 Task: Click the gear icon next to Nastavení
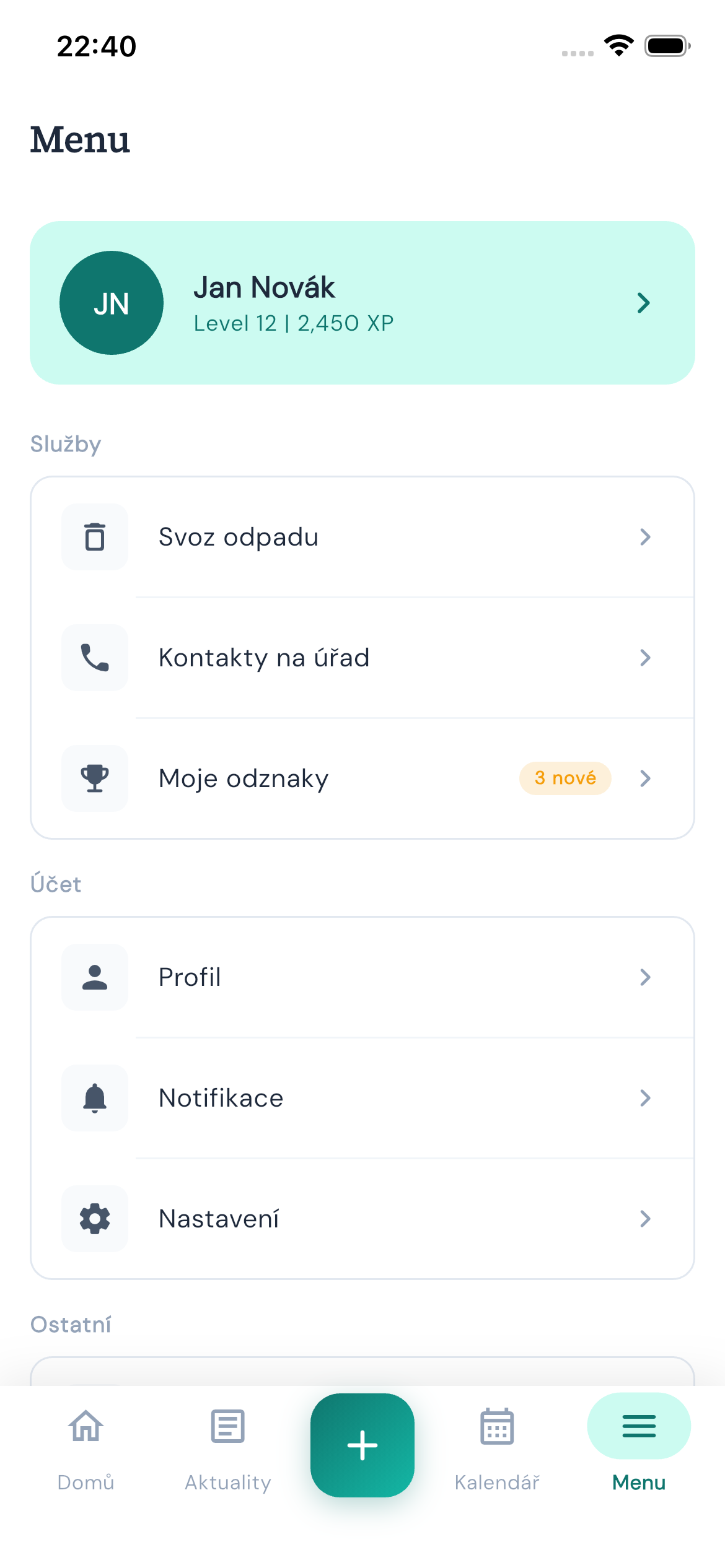click(94, 1219)
